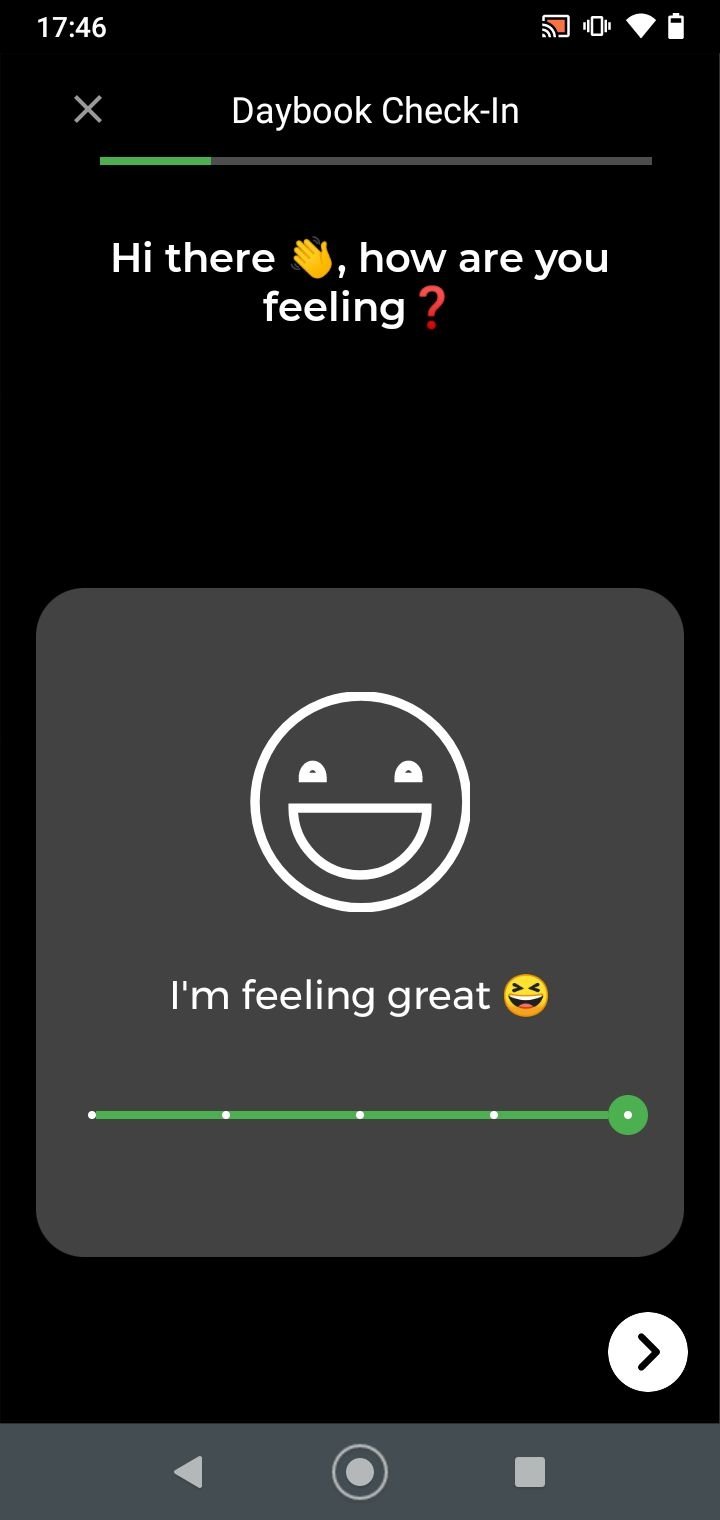Screen dimensions: 720x1520
Task: Go back using the system back button
Action: pyautogui.click(x=188, y=1472)
